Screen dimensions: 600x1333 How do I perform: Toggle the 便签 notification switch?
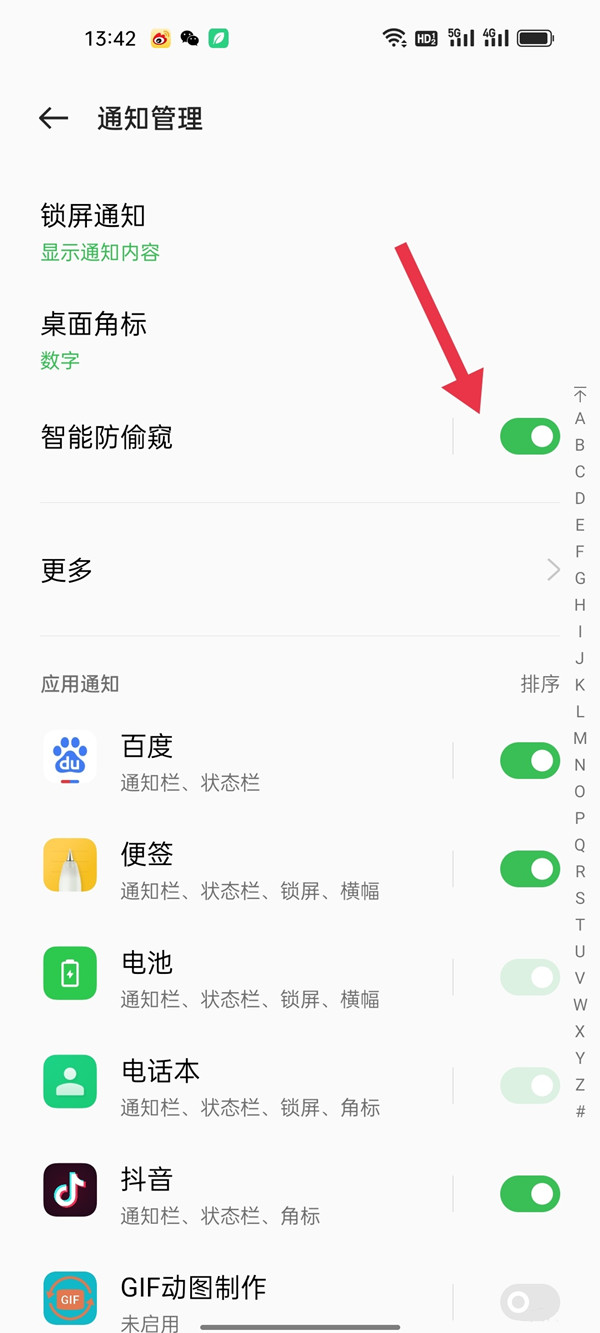tap(529, 869)
